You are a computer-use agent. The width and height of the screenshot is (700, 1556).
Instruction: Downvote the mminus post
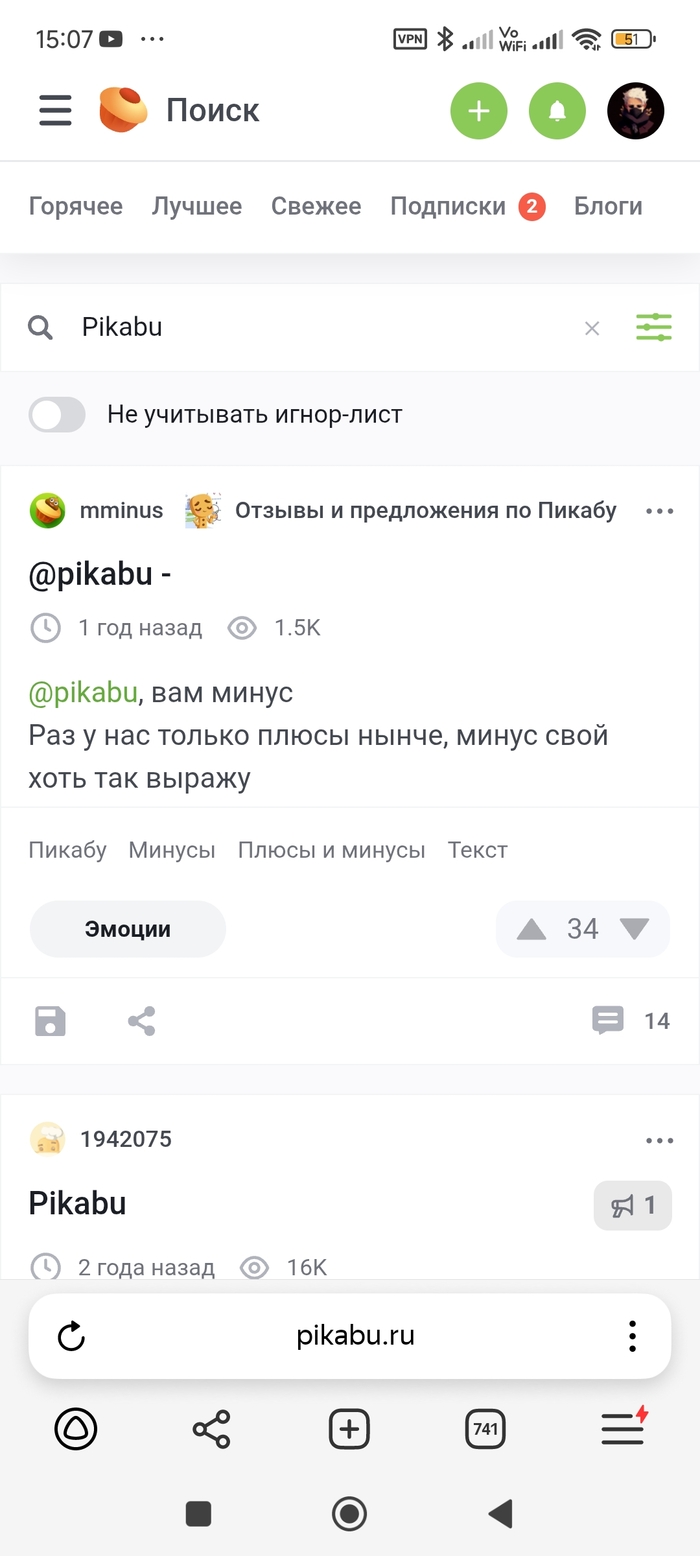634,929
